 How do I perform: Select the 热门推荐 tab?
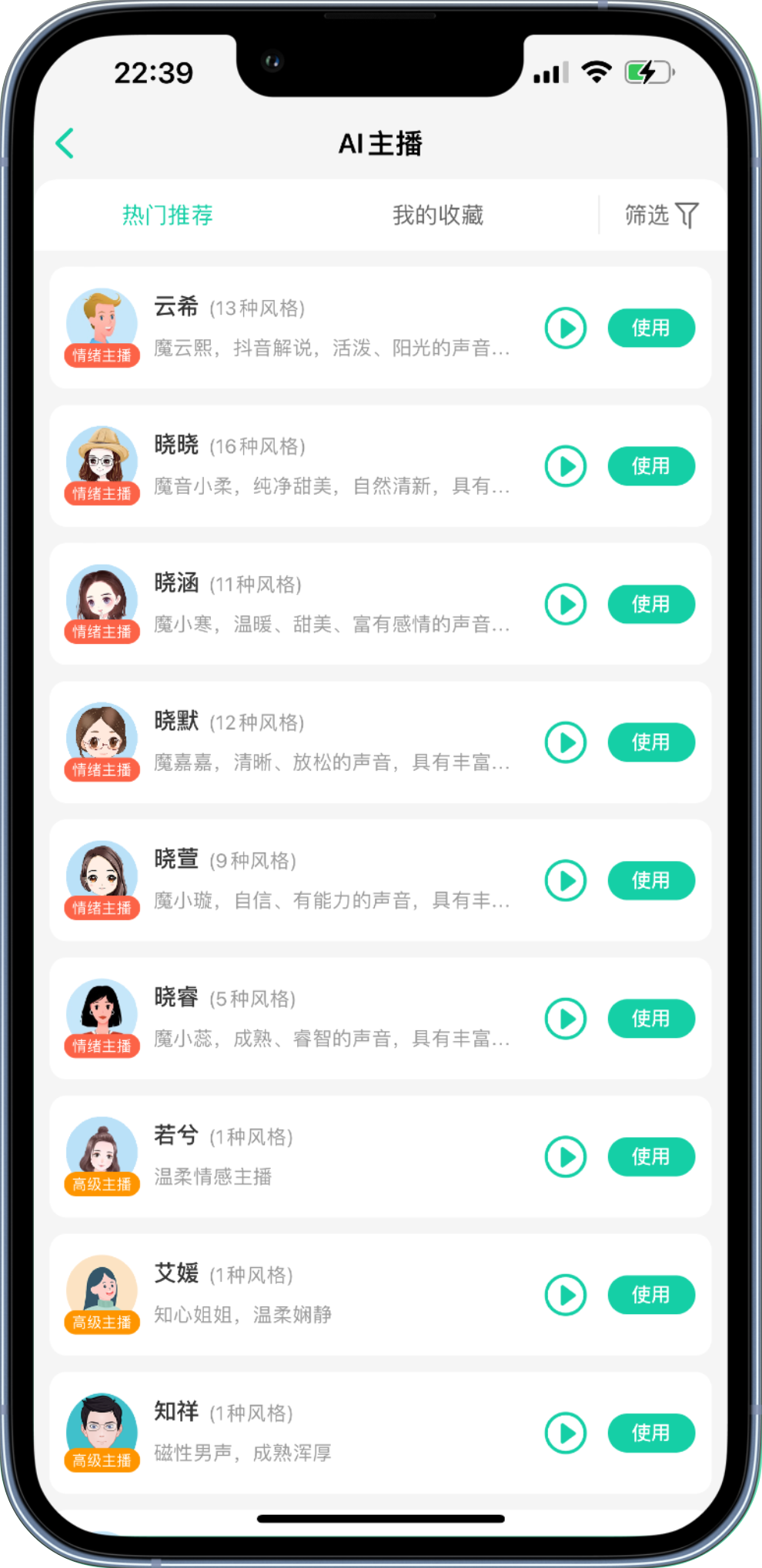(x=168, y=215)
